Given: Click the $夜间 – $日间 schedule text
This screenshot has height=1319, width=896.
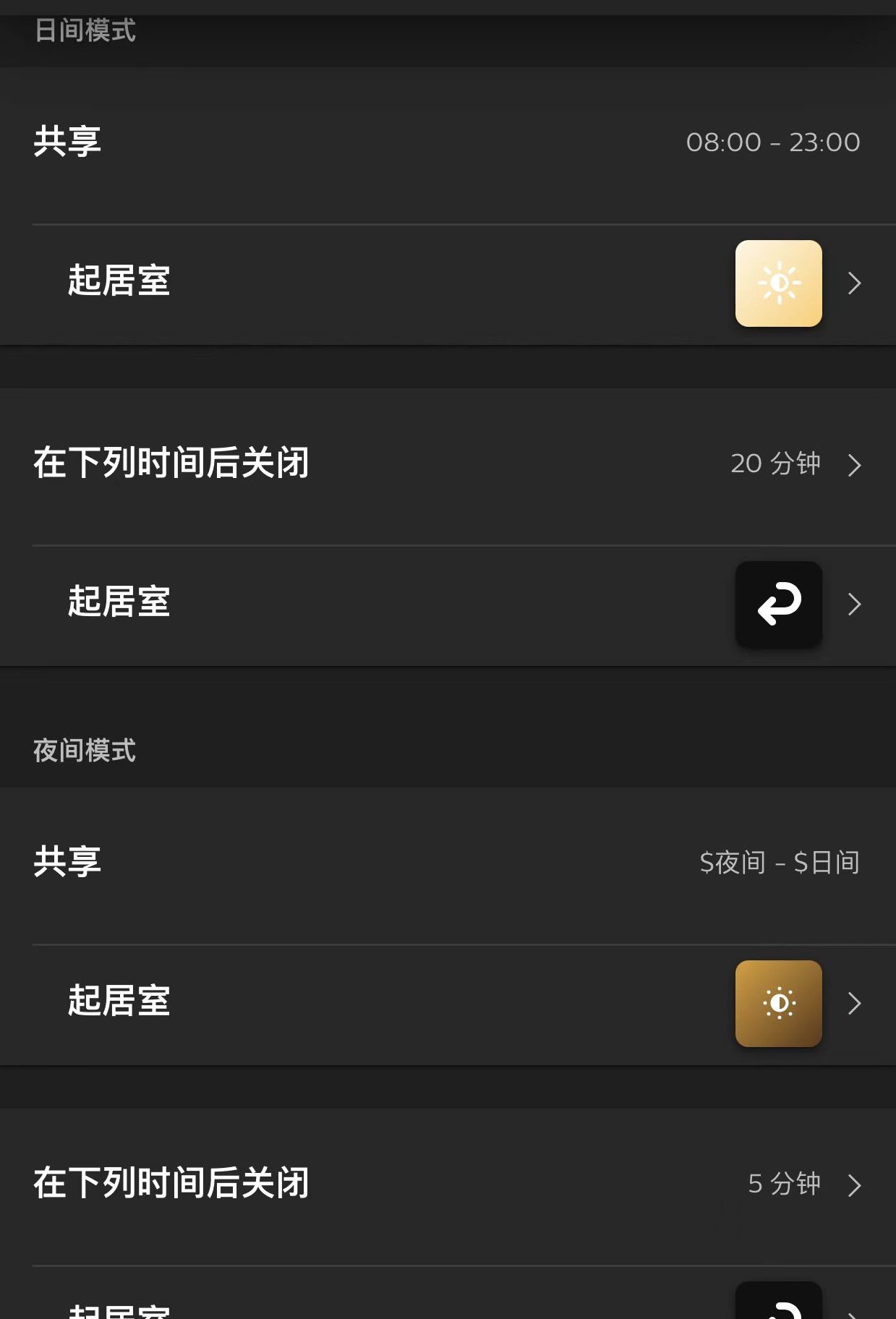Looking at the screenshot, I should pyautogui.click(x=777, y=862).
